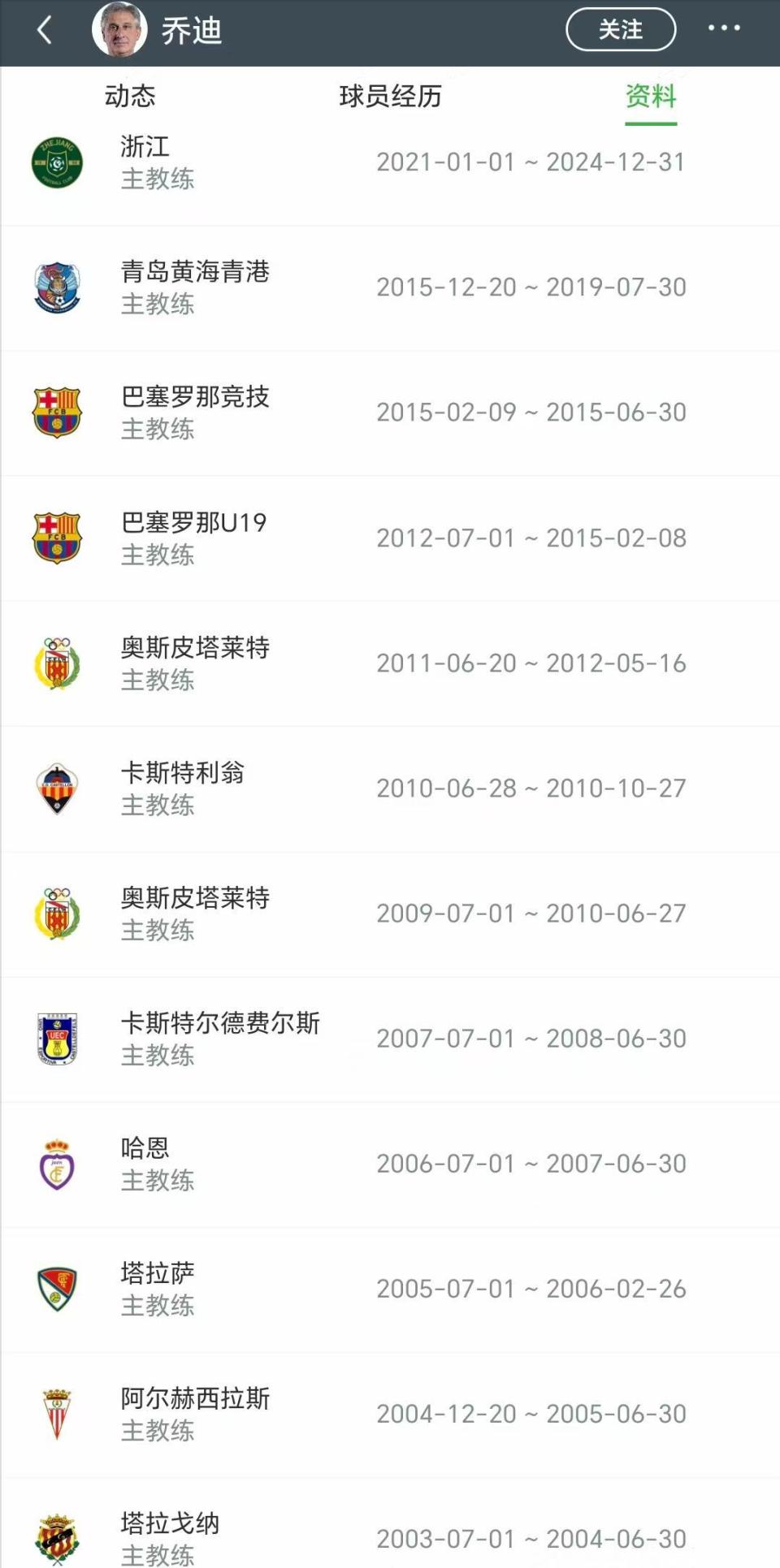Open the more options ellipsis menu
The width and height of the screenshot is (780, 1568).
click(721, 28)
